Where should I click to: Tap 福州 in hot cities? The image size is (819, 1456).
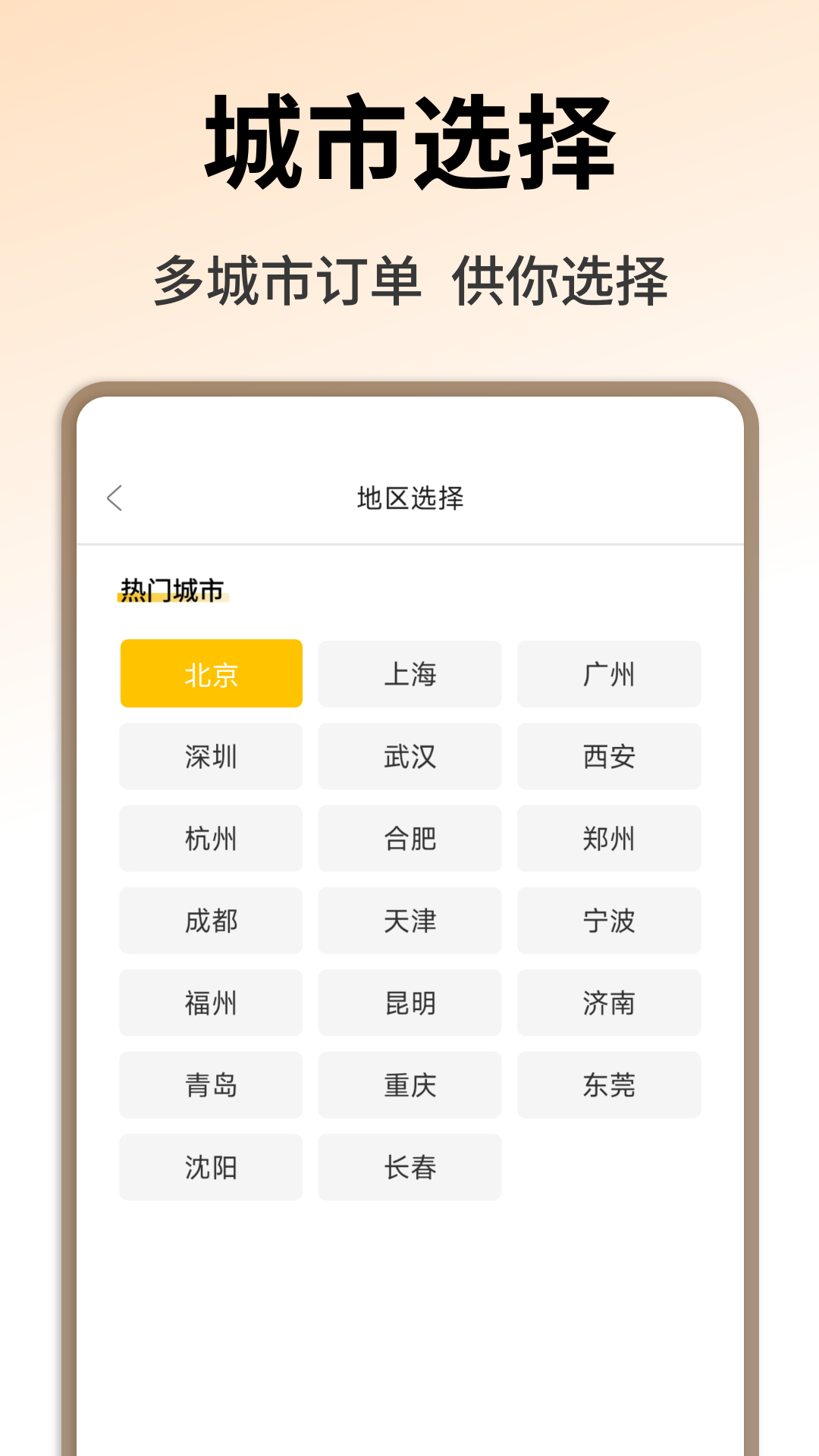point(211,1003)
